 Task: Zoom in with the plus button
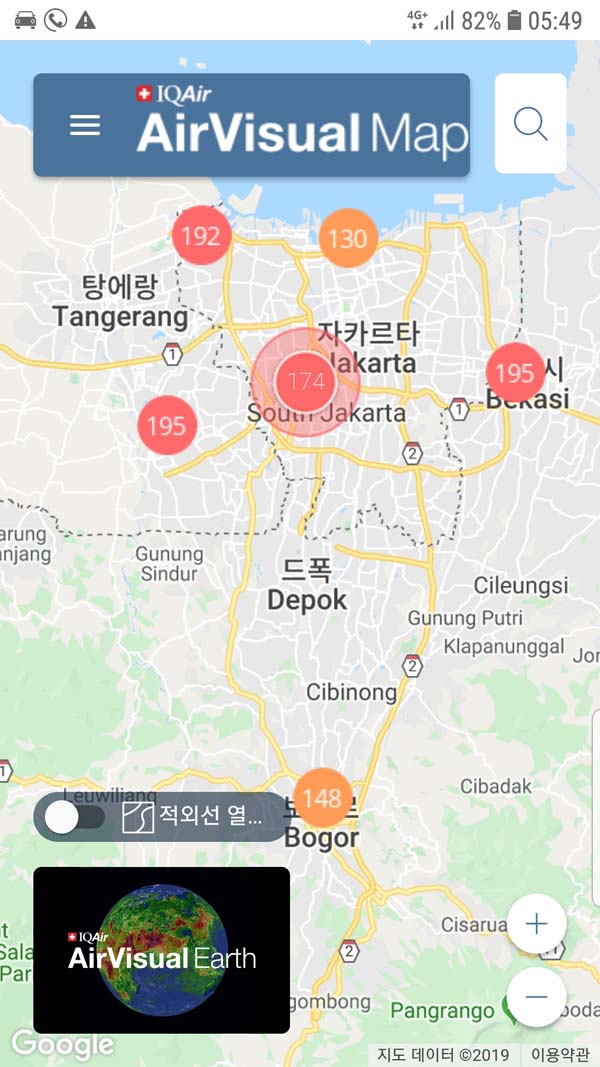point(537,923)
